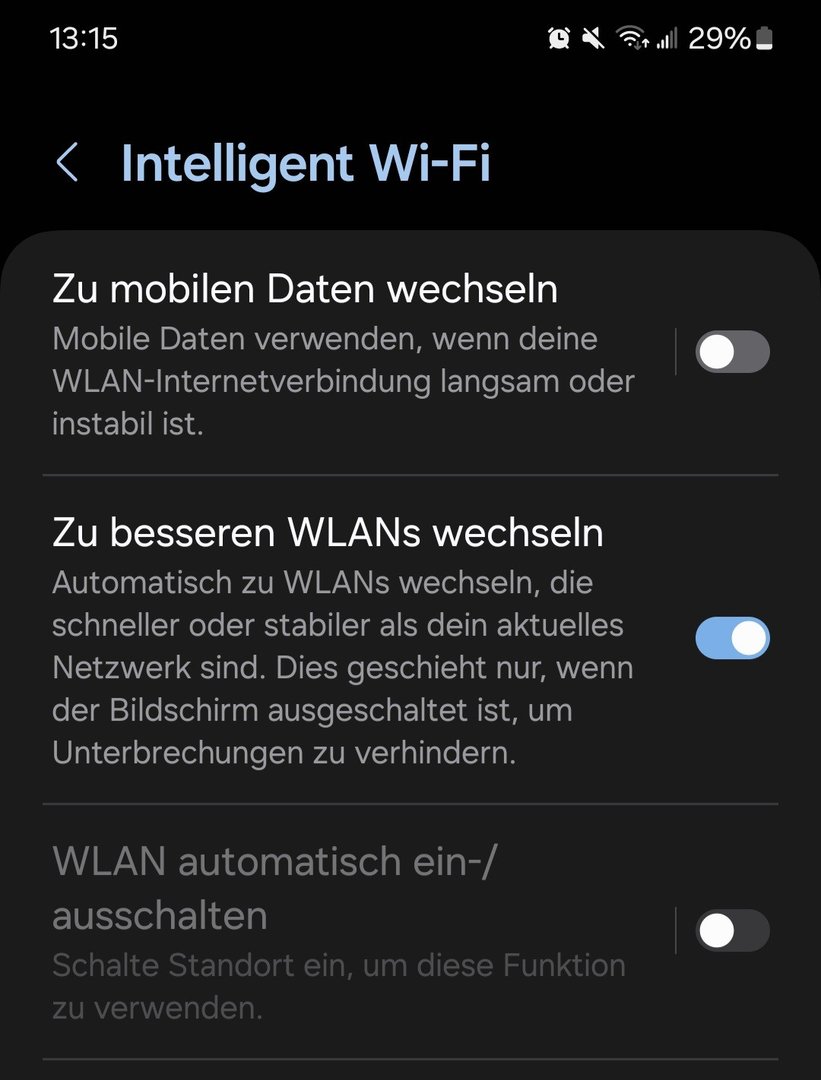Open WLAN automatisch ein-/ausschalten row
The width and height of the screenshot is (821, 1080).
point(340,930)
